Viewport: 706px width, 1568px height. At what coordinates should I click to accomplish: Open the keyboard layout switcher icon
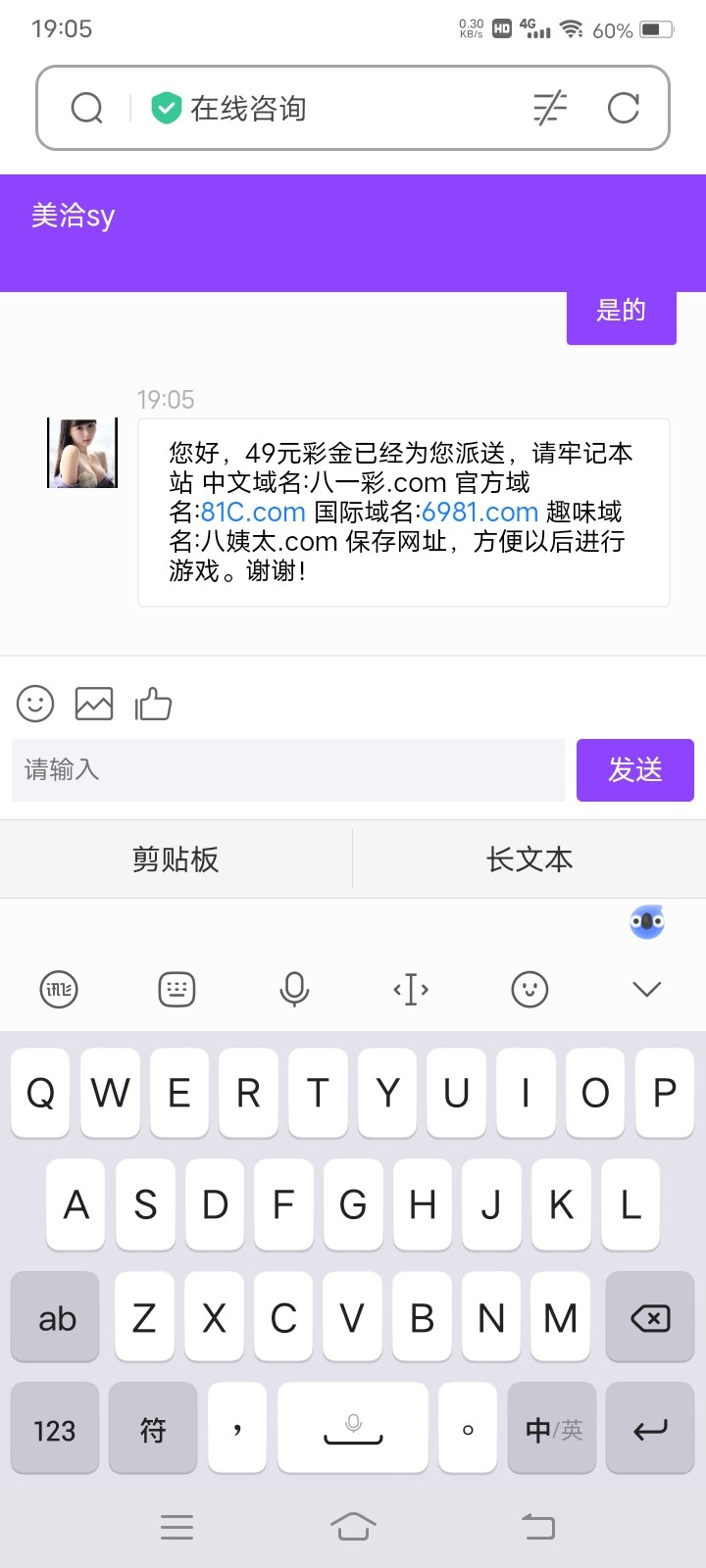click(x=176, y=989)
